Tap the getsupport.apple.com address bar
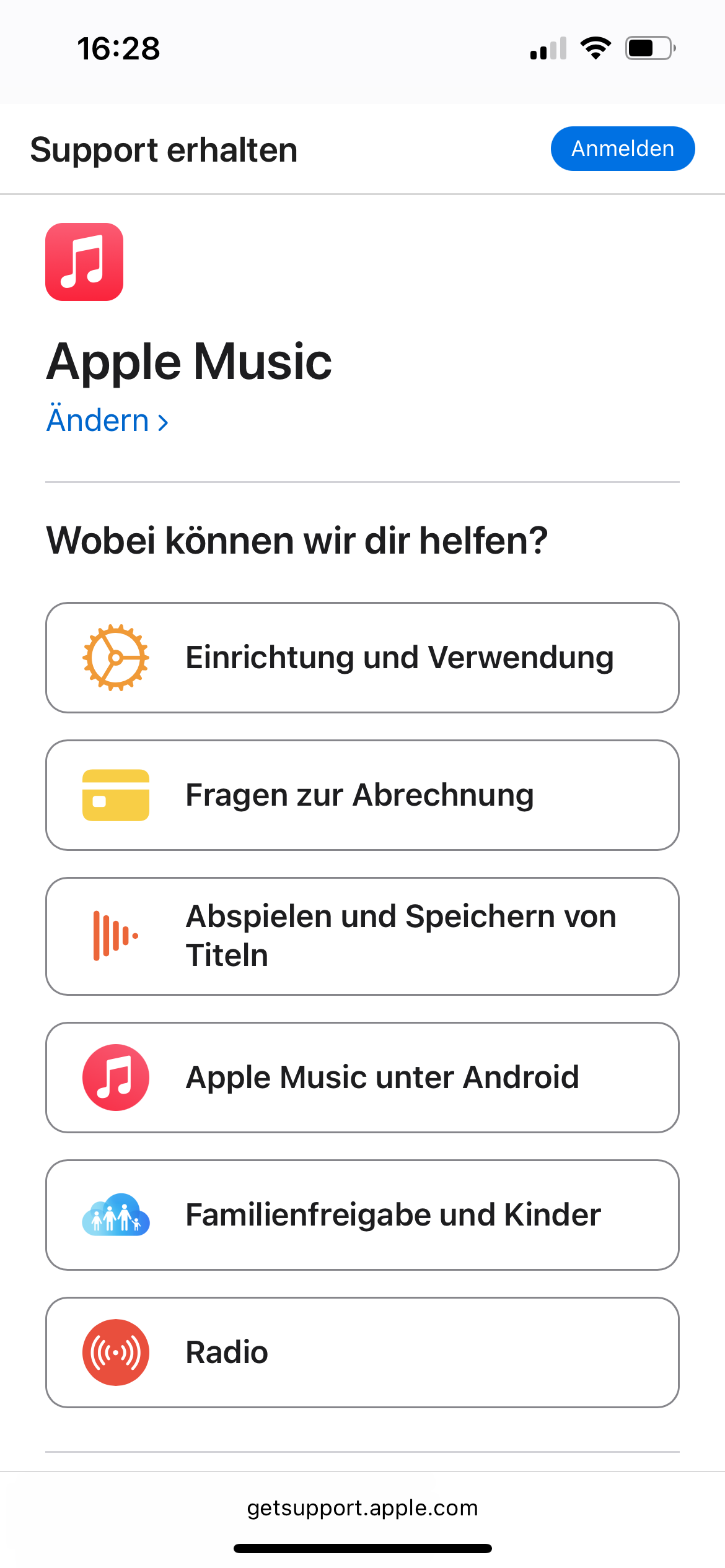The height and width of the screenshot is (1568, 725). [362, 1507]
